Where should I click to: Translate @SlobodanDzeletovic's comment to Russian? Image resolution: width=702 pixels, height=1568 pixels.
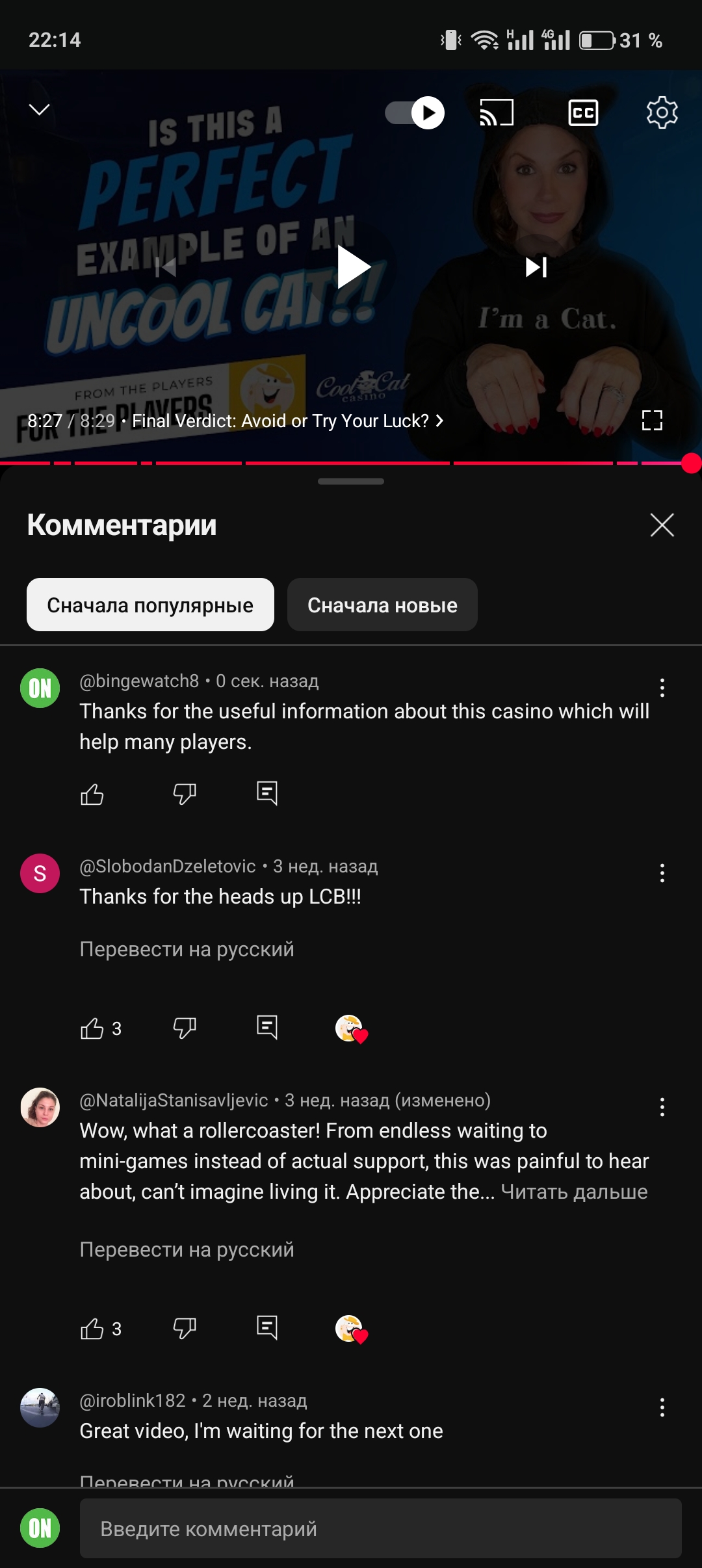click(x=187, y=949)
